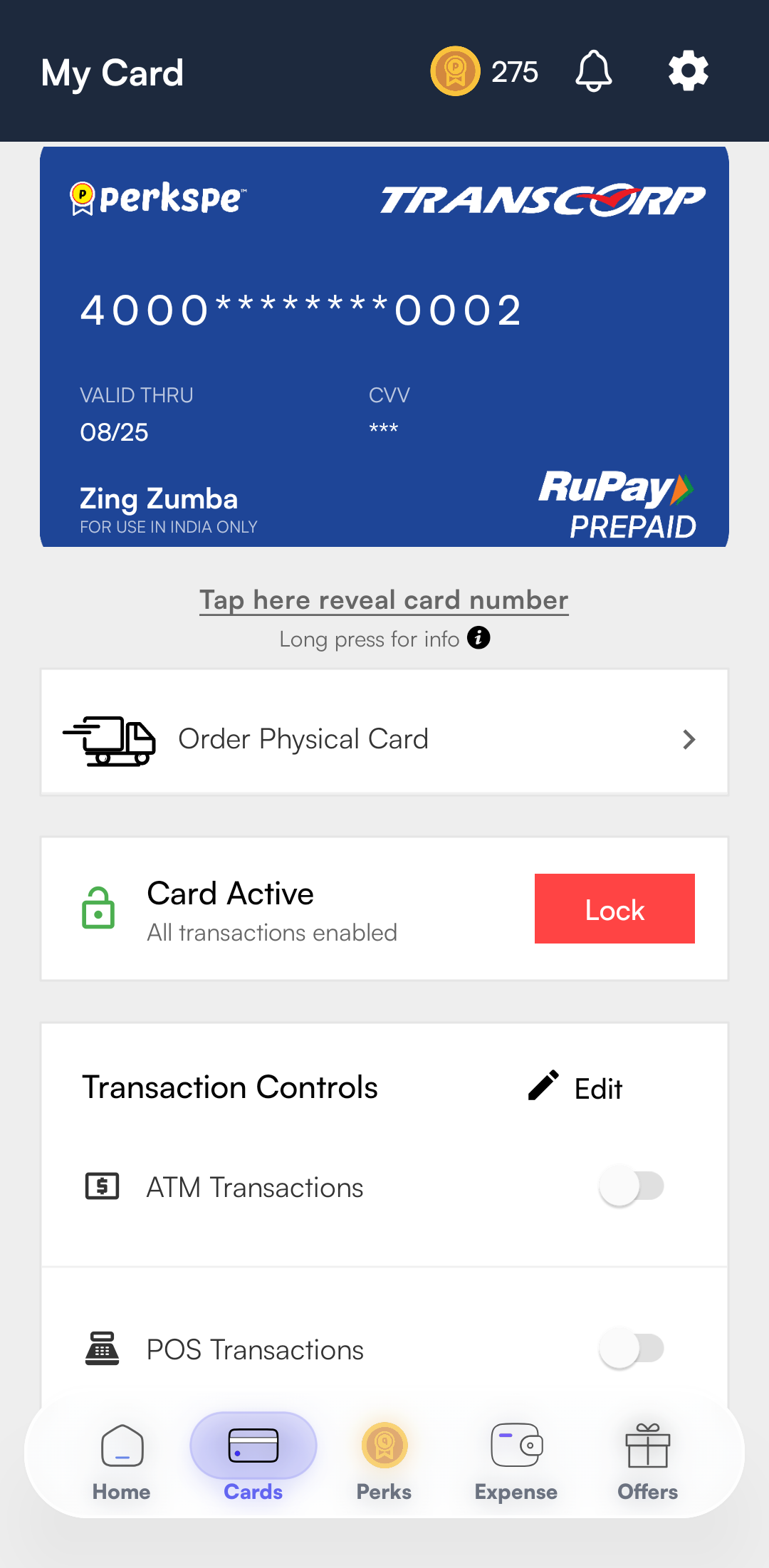Tap the Perkspe prepaid card
The width and height of the screenshot is (769, 1568).
point(384,347)
